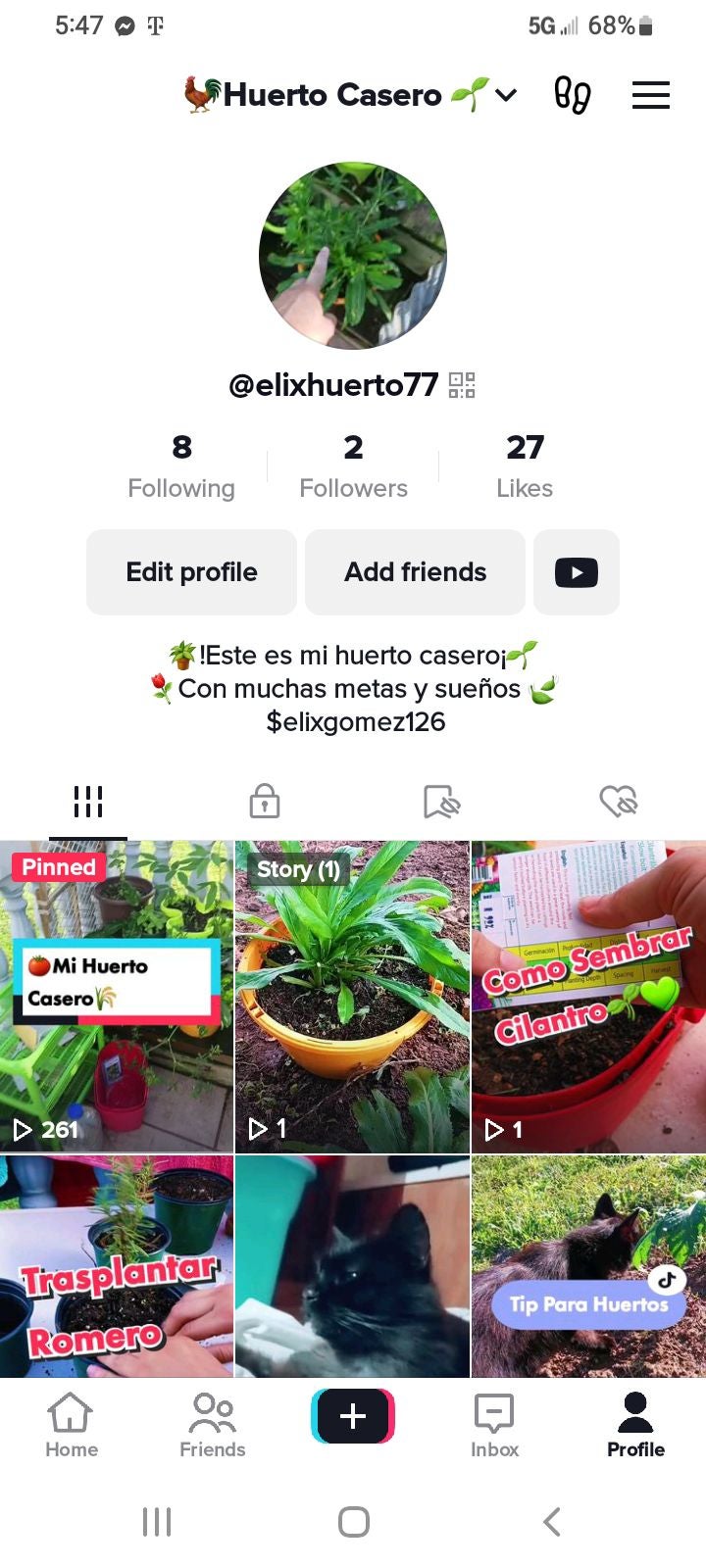
Task: Expand the Huerto Casero account switcher
Action: point(506,95)
